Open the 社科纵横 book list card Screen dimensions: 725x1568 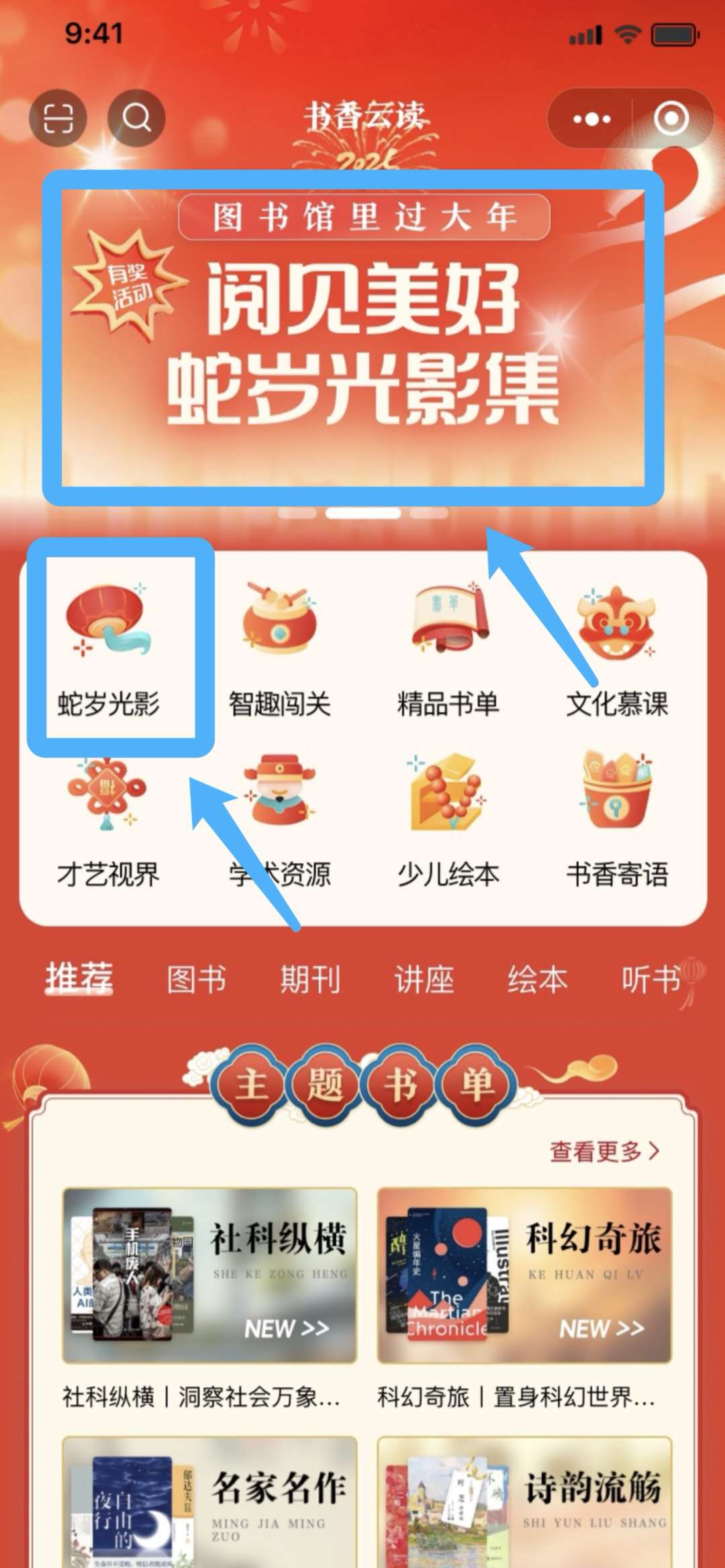pos(209,1275)
